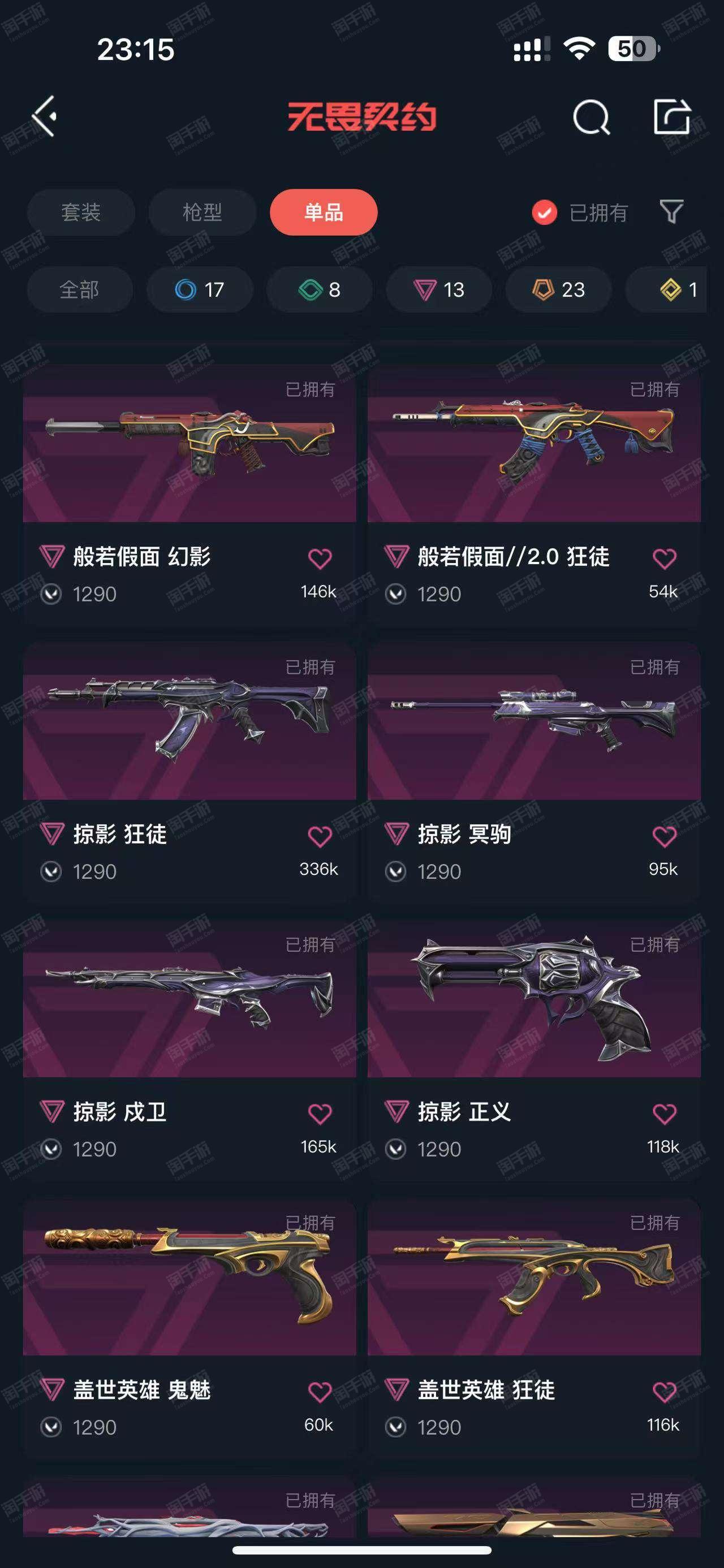Filter by the green tier chip showing 8
The height and width of the screenshot is (1568, 724).
click(320, 290)
